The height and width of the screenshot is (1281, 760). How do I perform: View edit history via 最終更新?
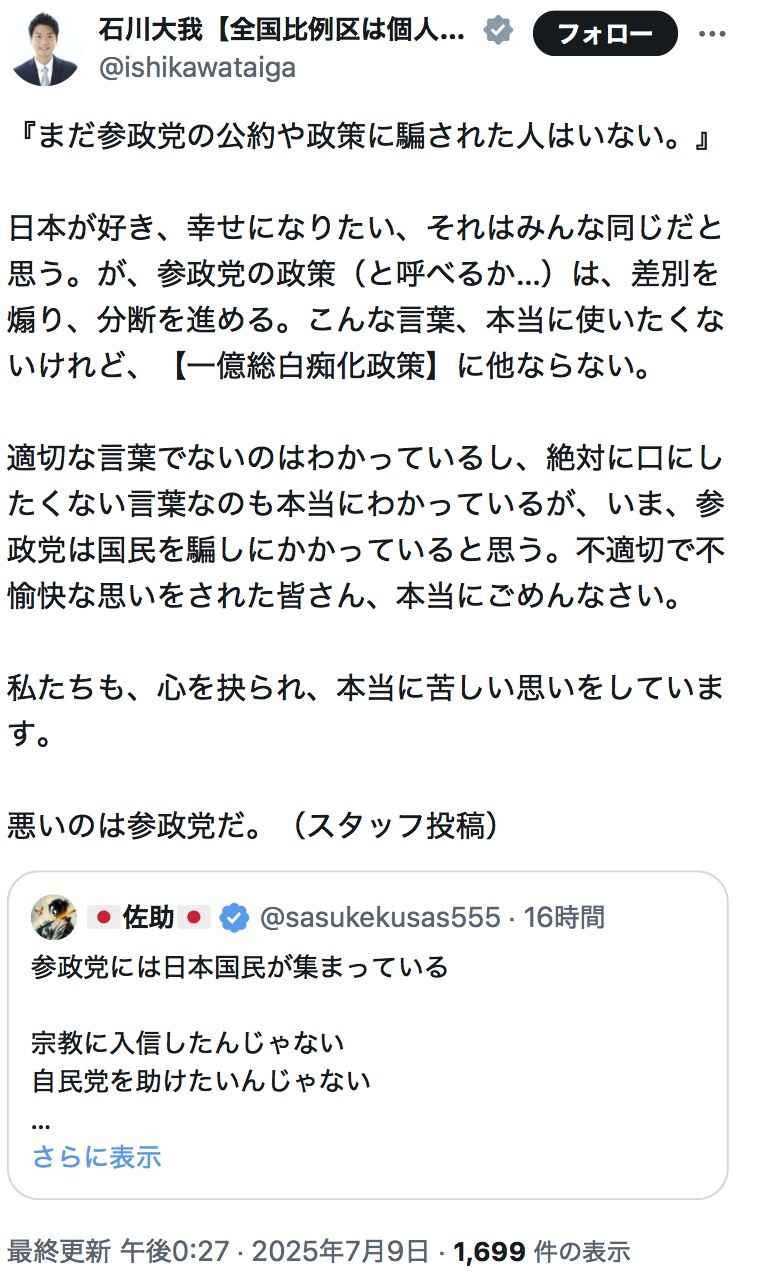coord(58,1250)
